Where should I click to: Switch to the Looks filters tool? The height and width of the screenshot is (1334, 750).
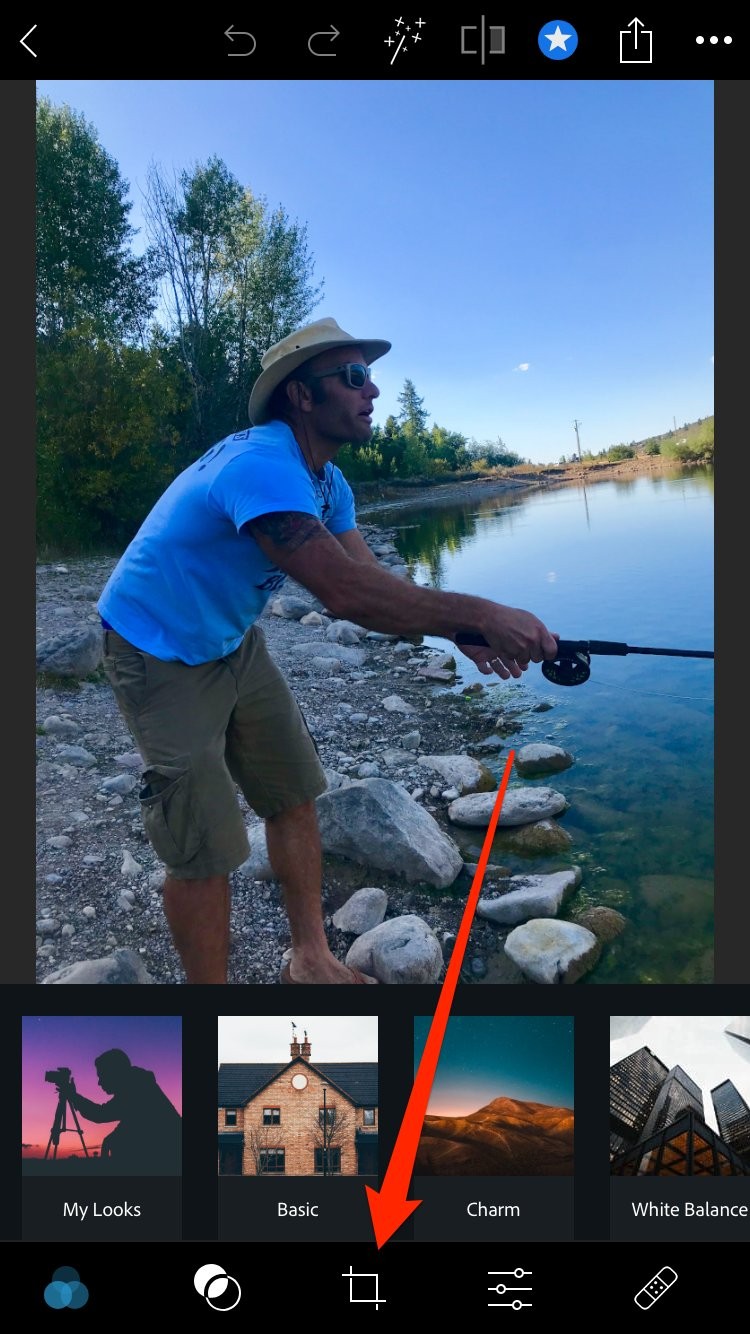point(67,1288)
